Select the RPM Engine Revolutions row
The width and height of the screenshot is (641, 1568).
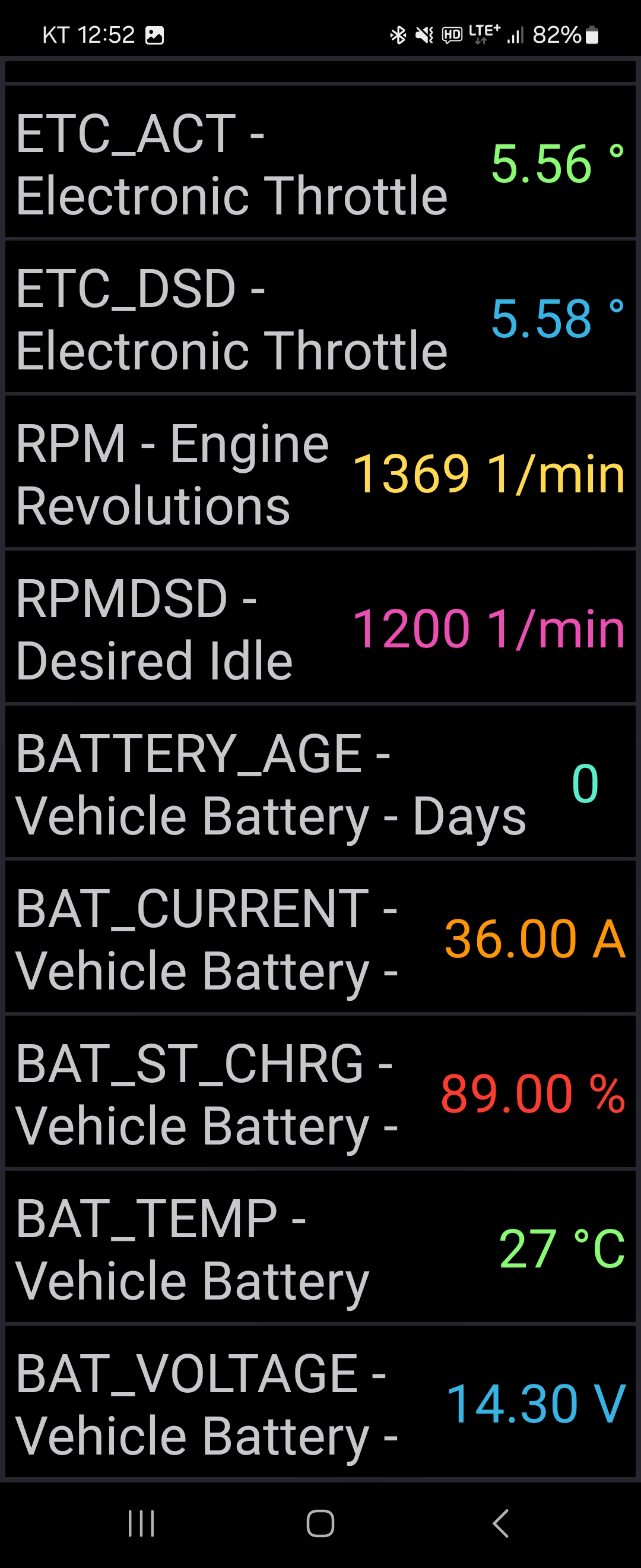[320, 472]
